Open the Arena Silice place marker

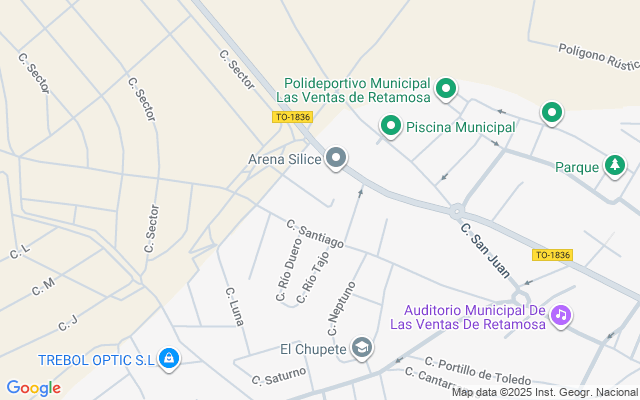click(336, 158)
